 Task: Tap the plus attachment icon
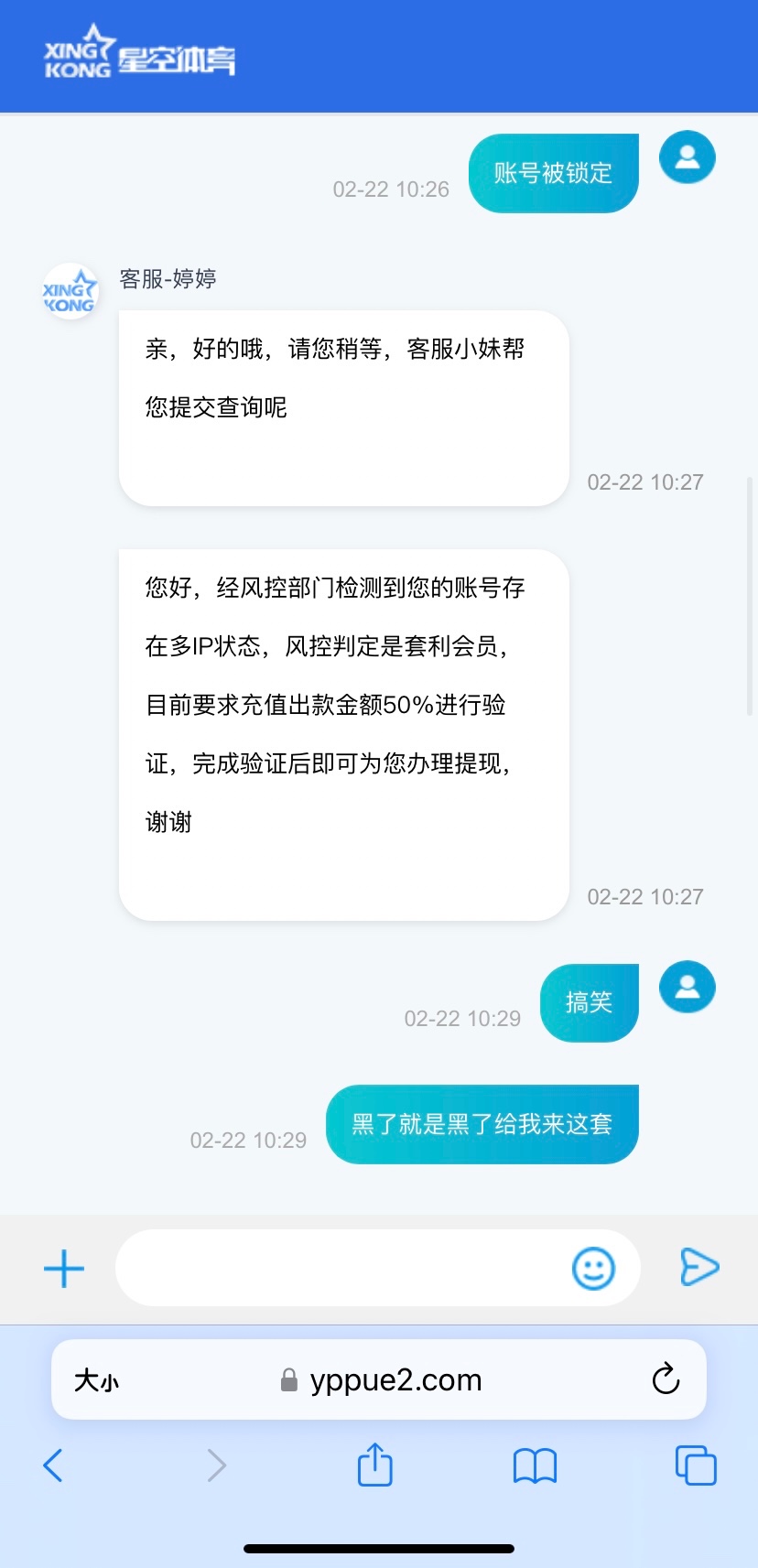pyautogui.click(x=64, y=1269)
